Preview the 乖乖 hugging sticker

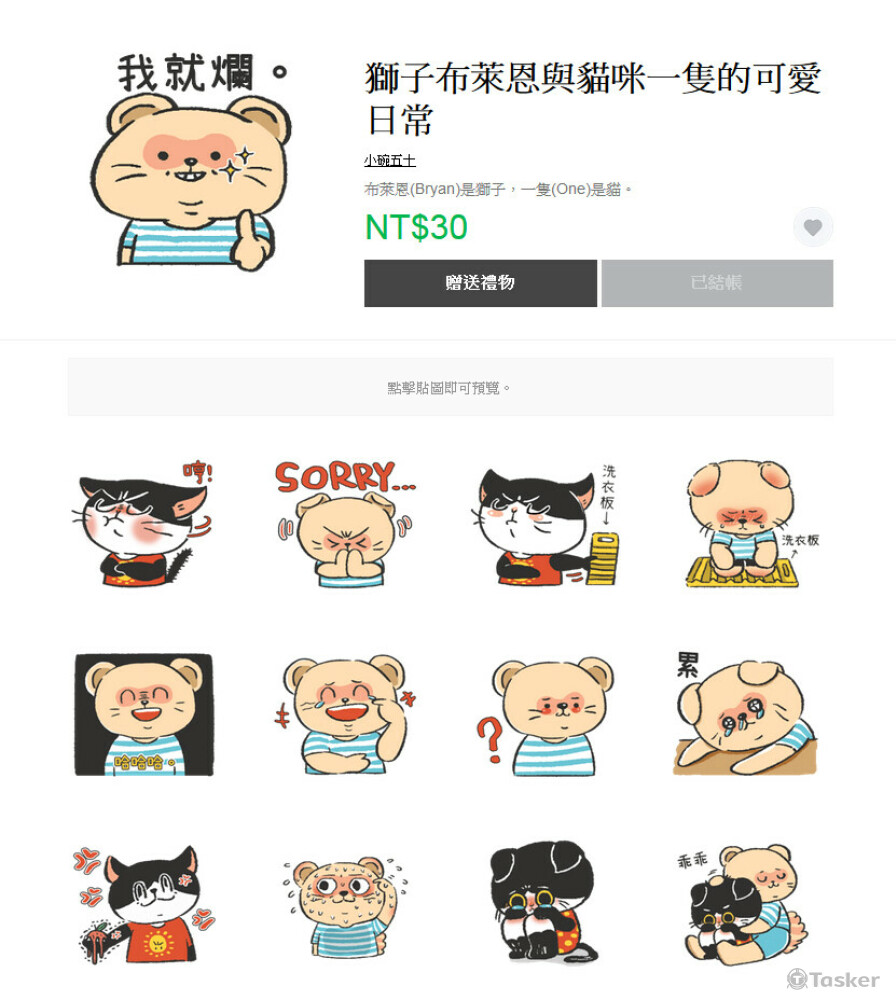point(744,905)
